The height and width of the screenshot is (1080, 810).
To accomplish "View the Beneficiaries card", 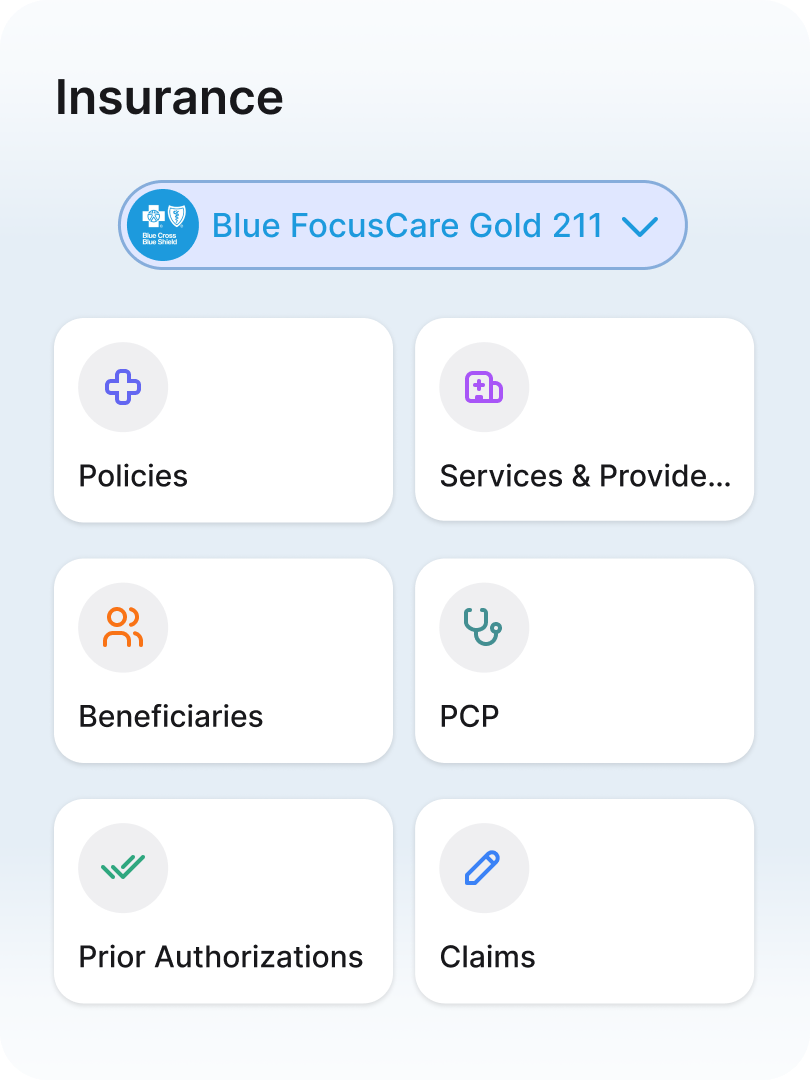I will 223,660.
